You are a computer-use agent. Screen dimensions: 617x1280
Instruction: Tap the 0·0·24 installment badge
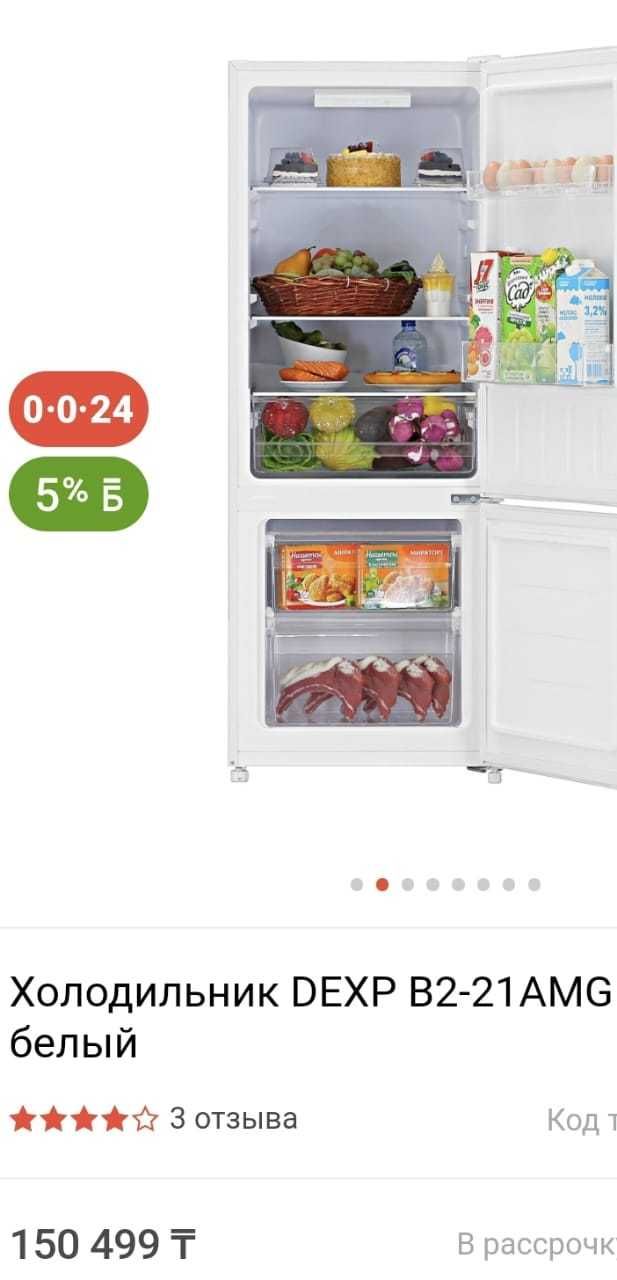(78, 409)
